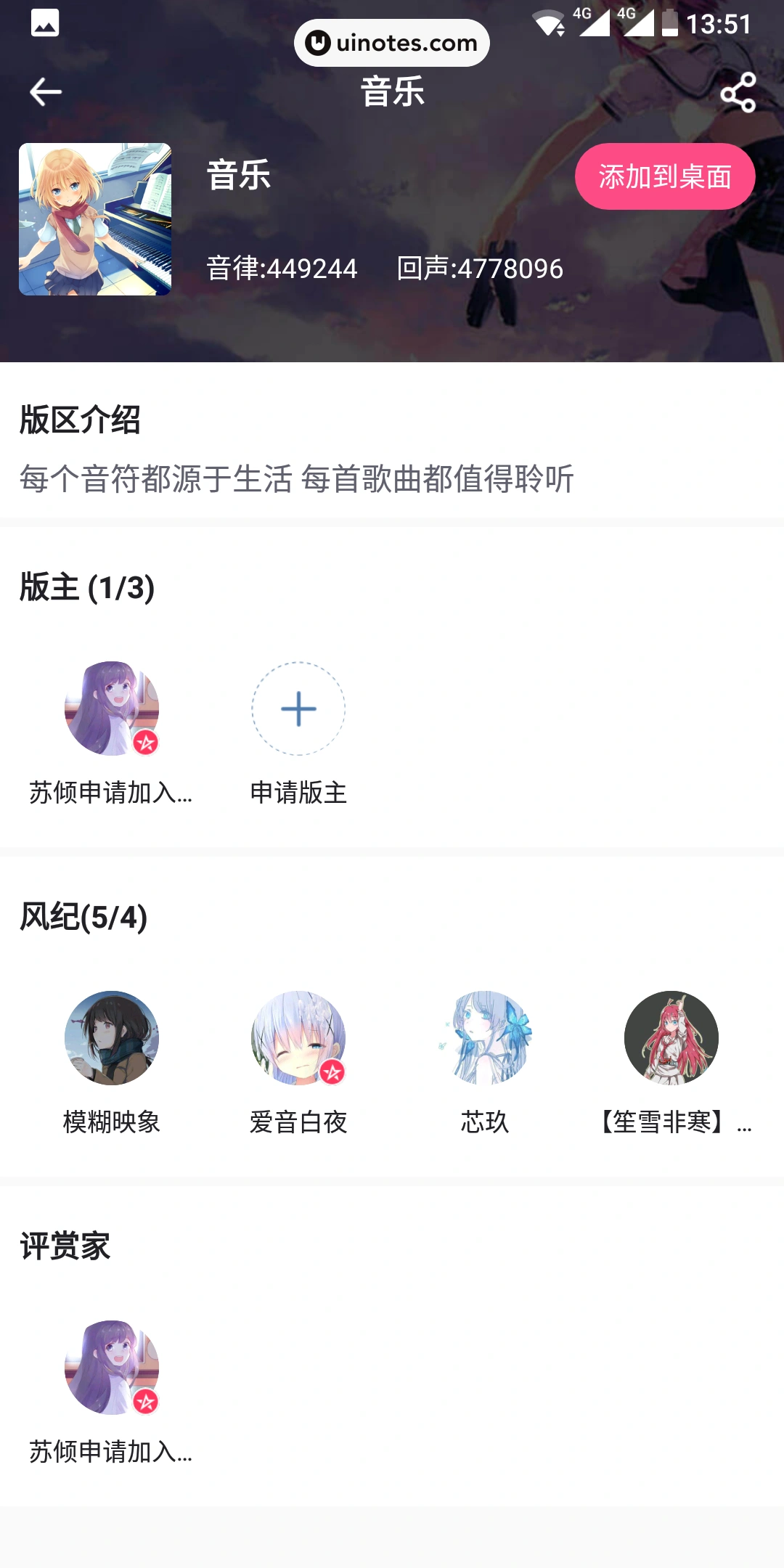Screen dimensions: 784x1568
Task: Open 苏倾申请加入 profile under 评赏家
Action: pos(111,1368)
